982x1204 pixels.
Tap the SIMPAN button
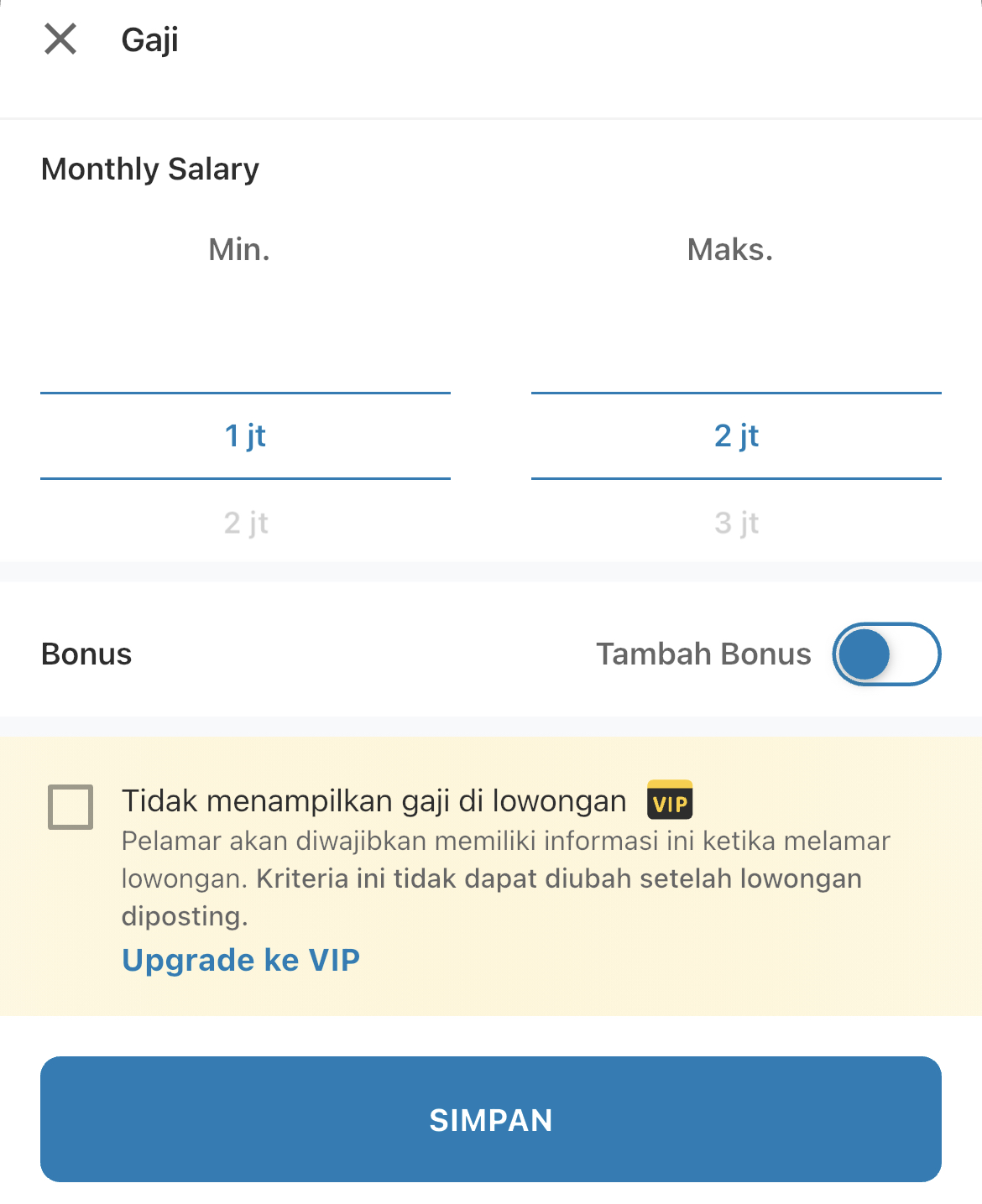pos(491,1119)
